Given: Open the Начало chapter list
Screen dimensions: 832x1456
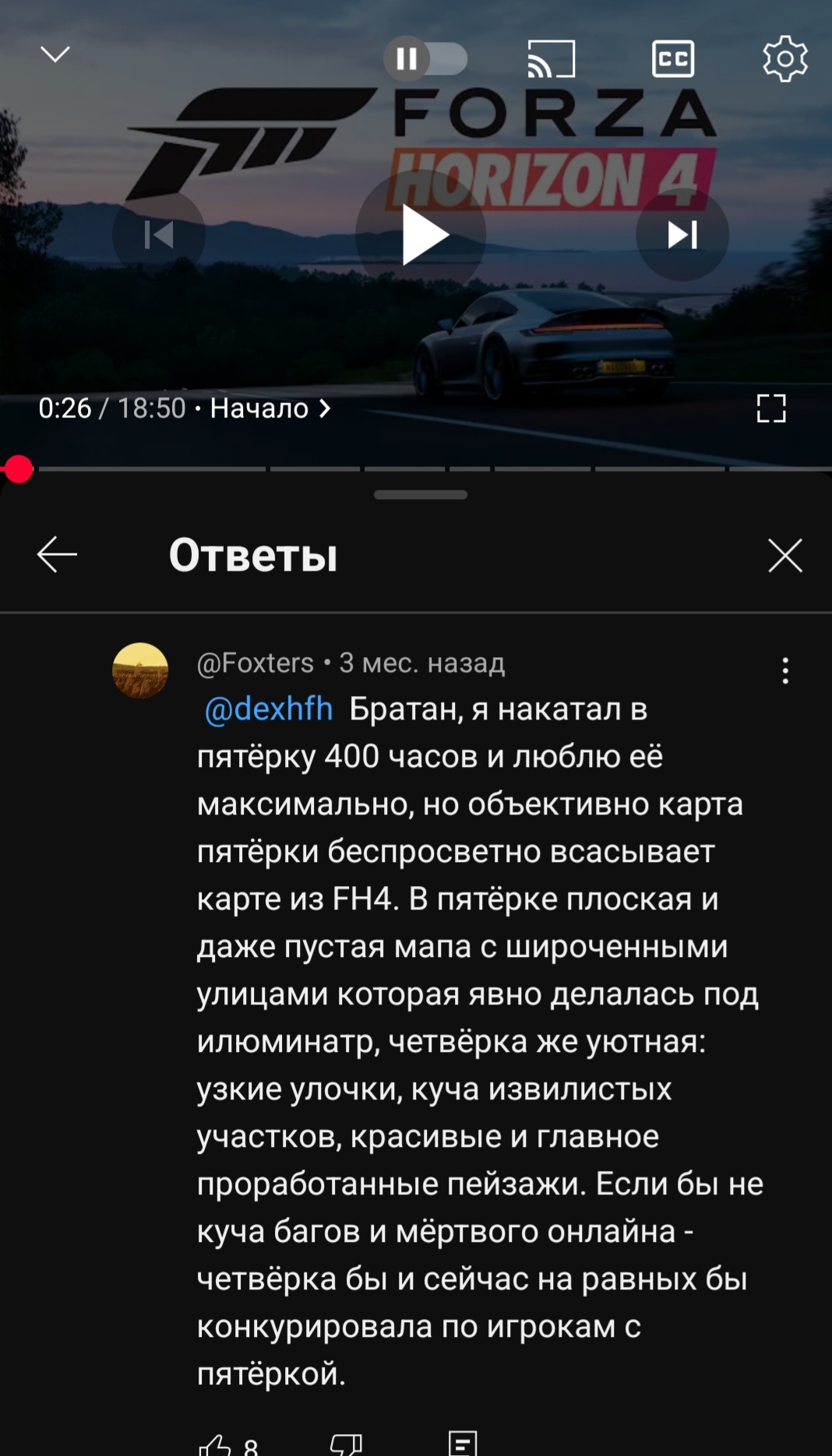Looking at the screenshot, I should tap(270, 408).
